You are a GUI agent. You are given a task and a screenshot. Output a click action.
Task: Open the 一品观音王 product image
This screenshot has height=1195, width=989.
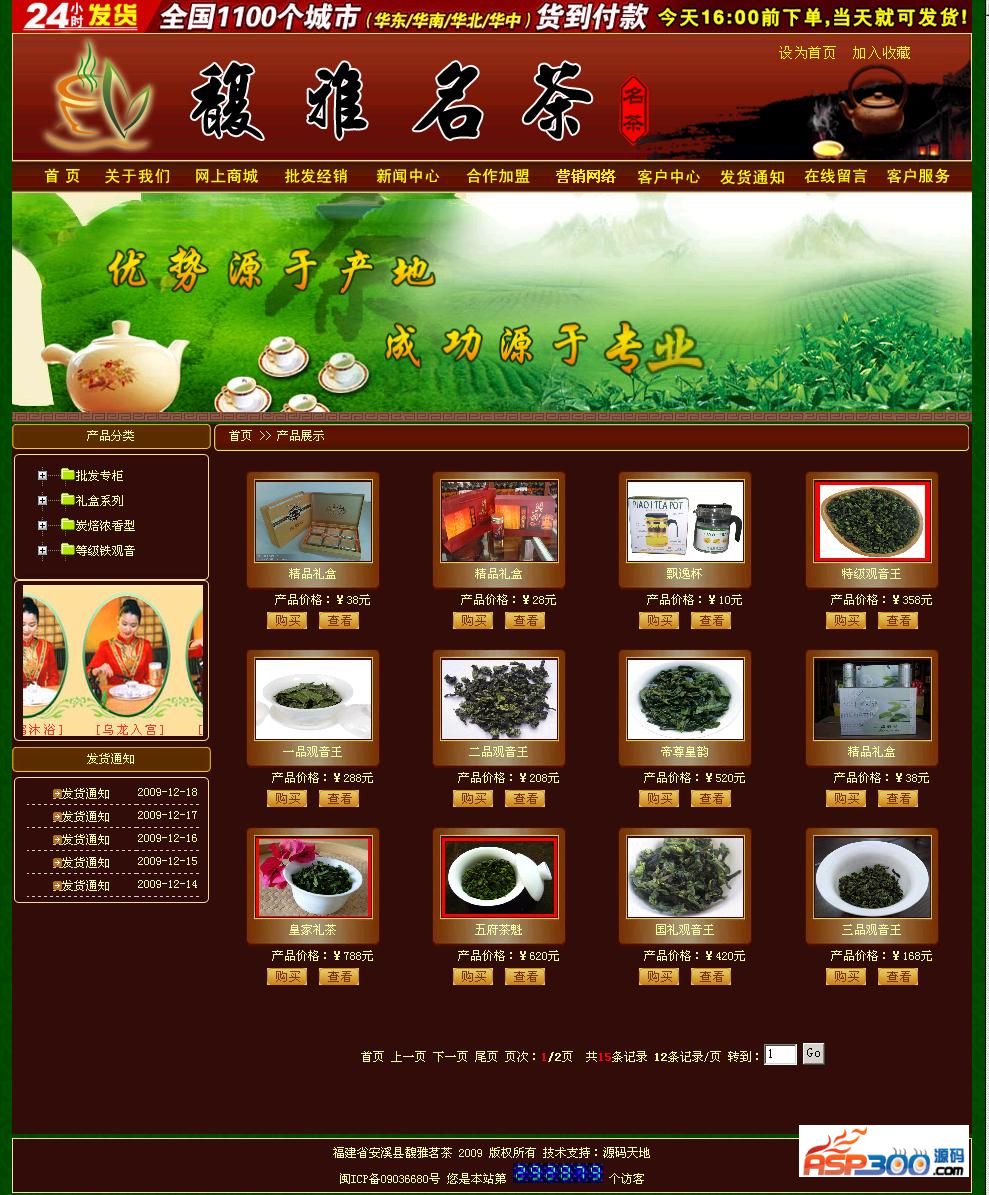[x=313, y=699]
